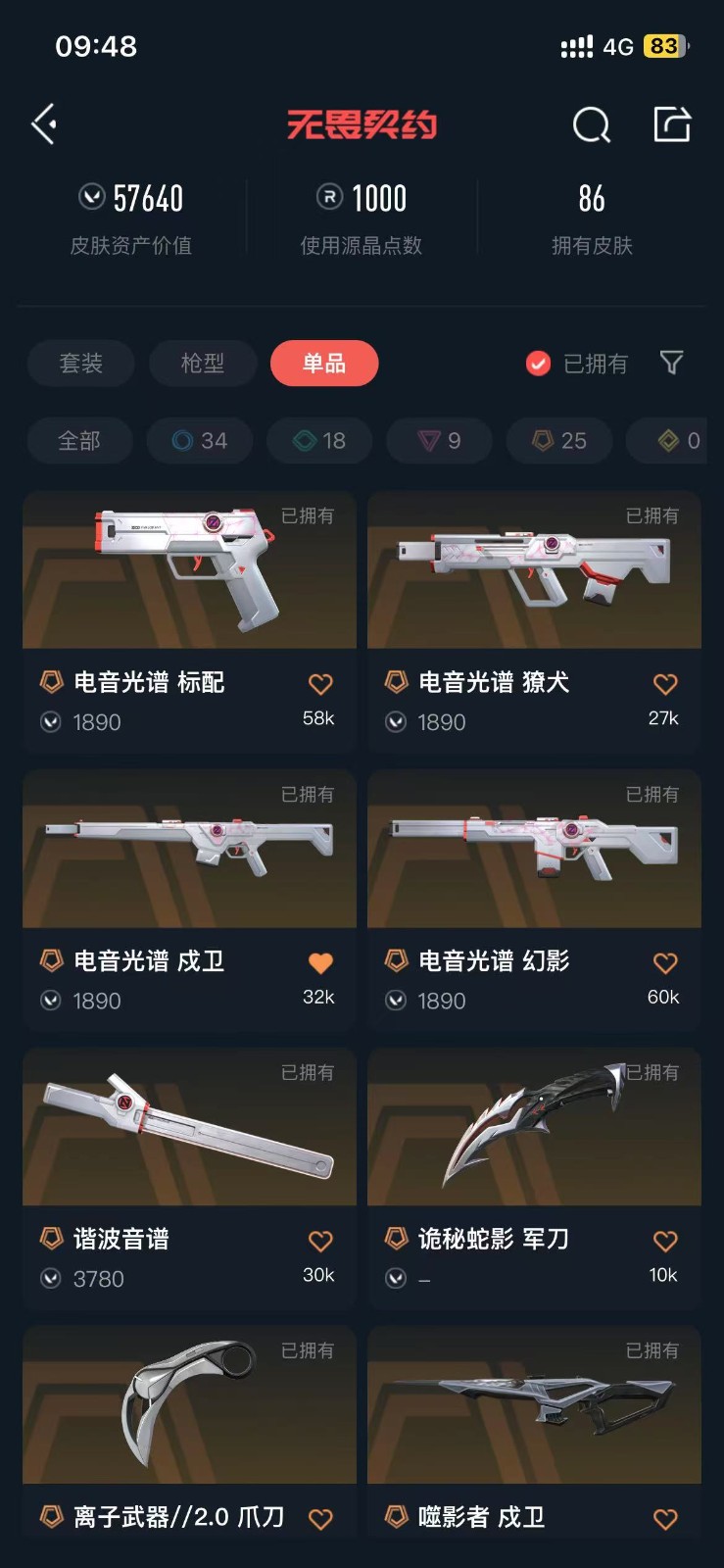Filter by the pink tier chip with 9
Screen dimensions: 724x1568
(440, 441)
